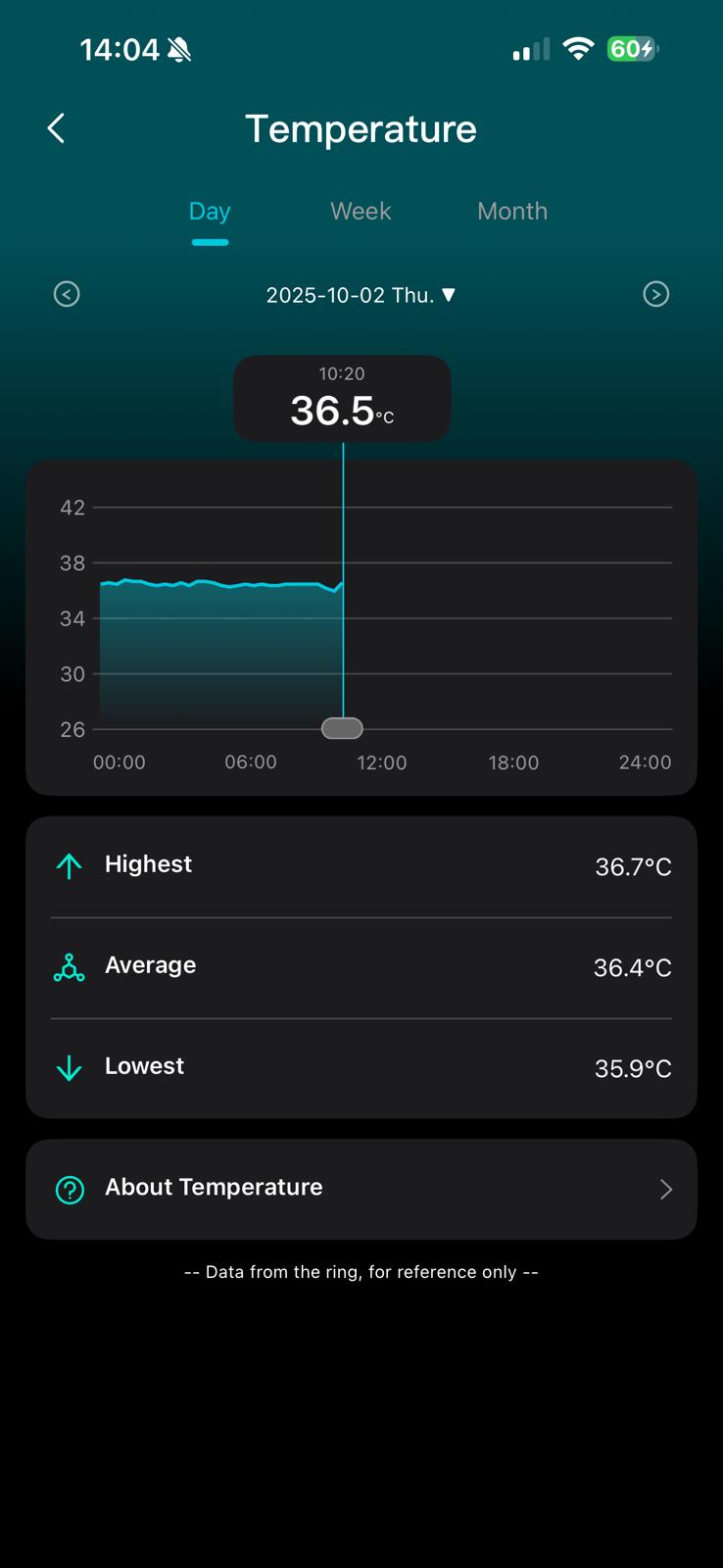Go back from the Temperature screen
The width and height of the screenshot is (723, 1568).
56,128
